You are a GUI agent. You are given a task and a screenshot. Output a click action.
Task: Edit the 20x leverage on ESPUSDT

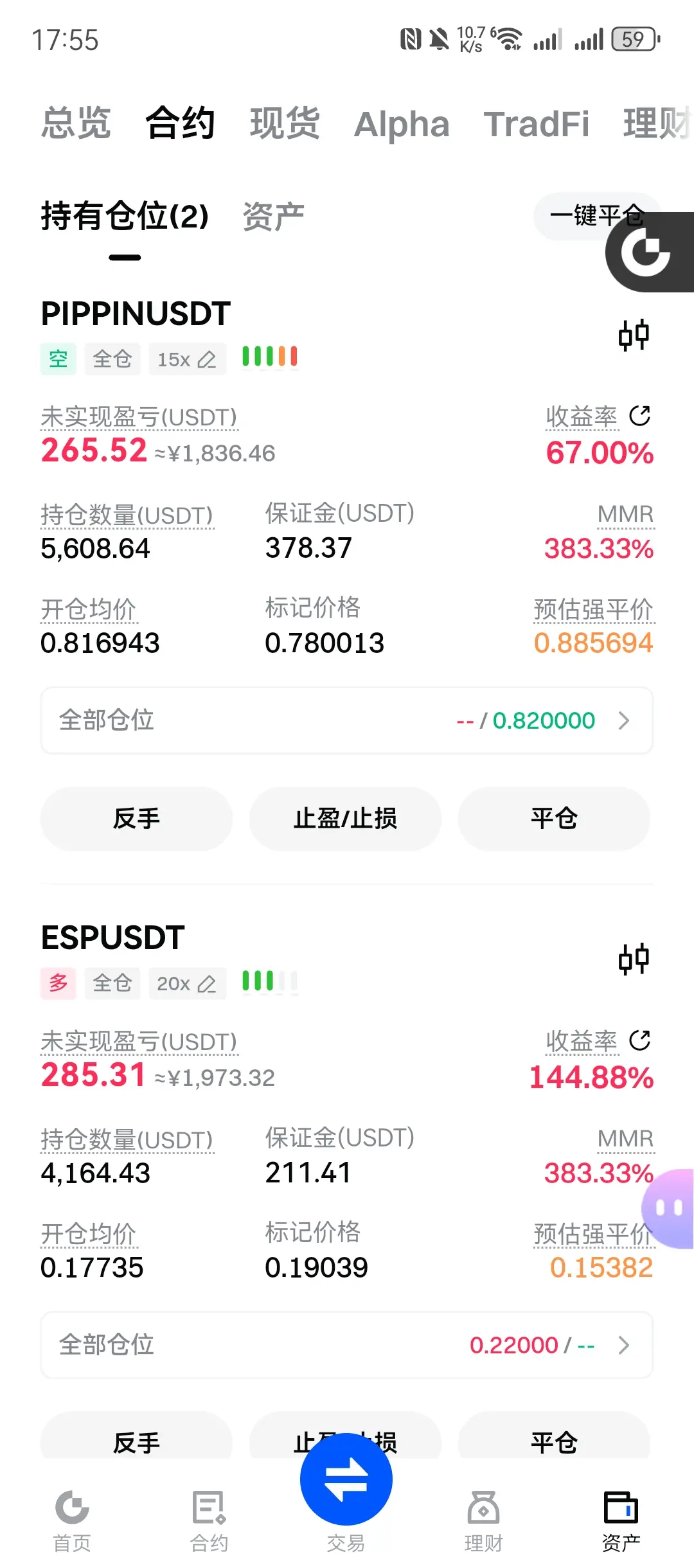(187, 984)
